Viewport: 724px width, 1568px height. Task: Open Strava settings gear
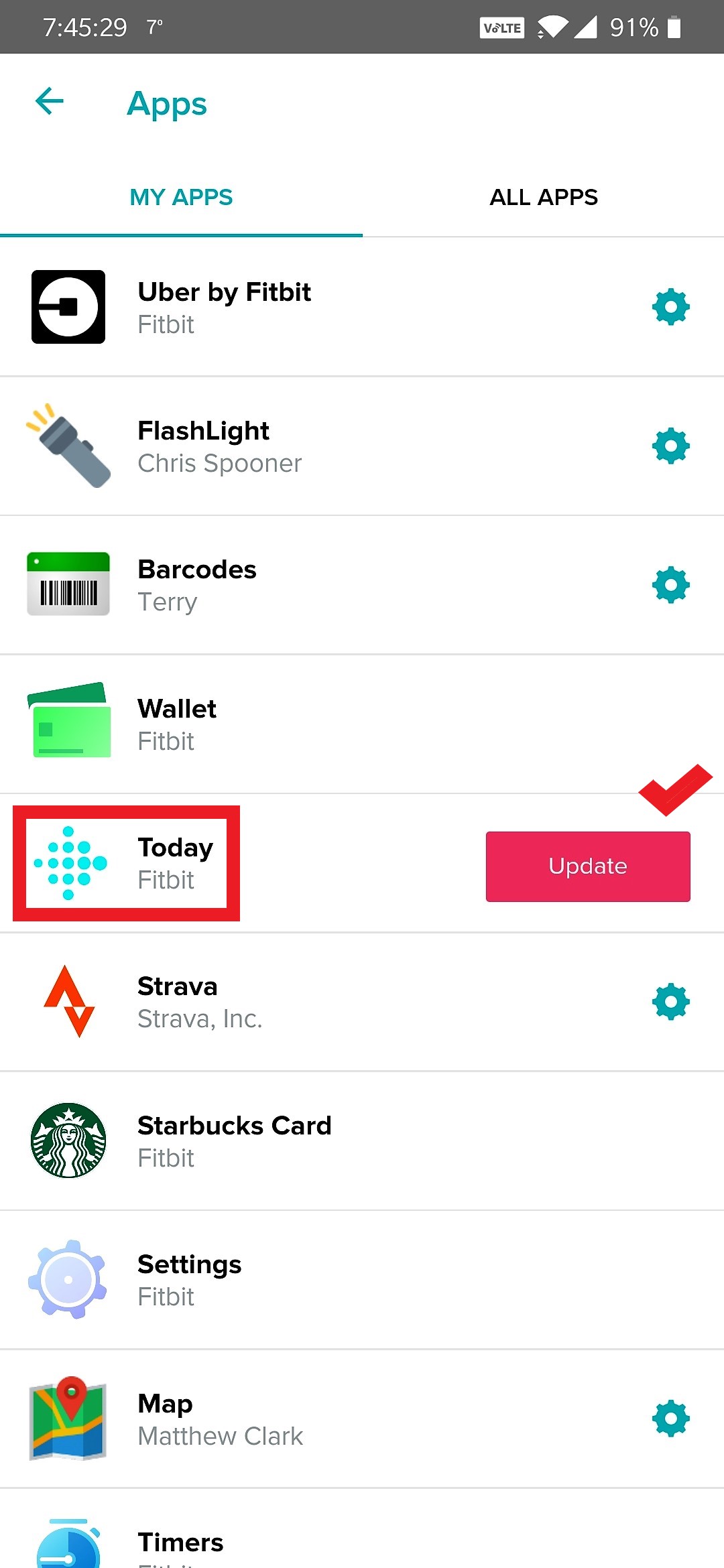(670, 1002)
